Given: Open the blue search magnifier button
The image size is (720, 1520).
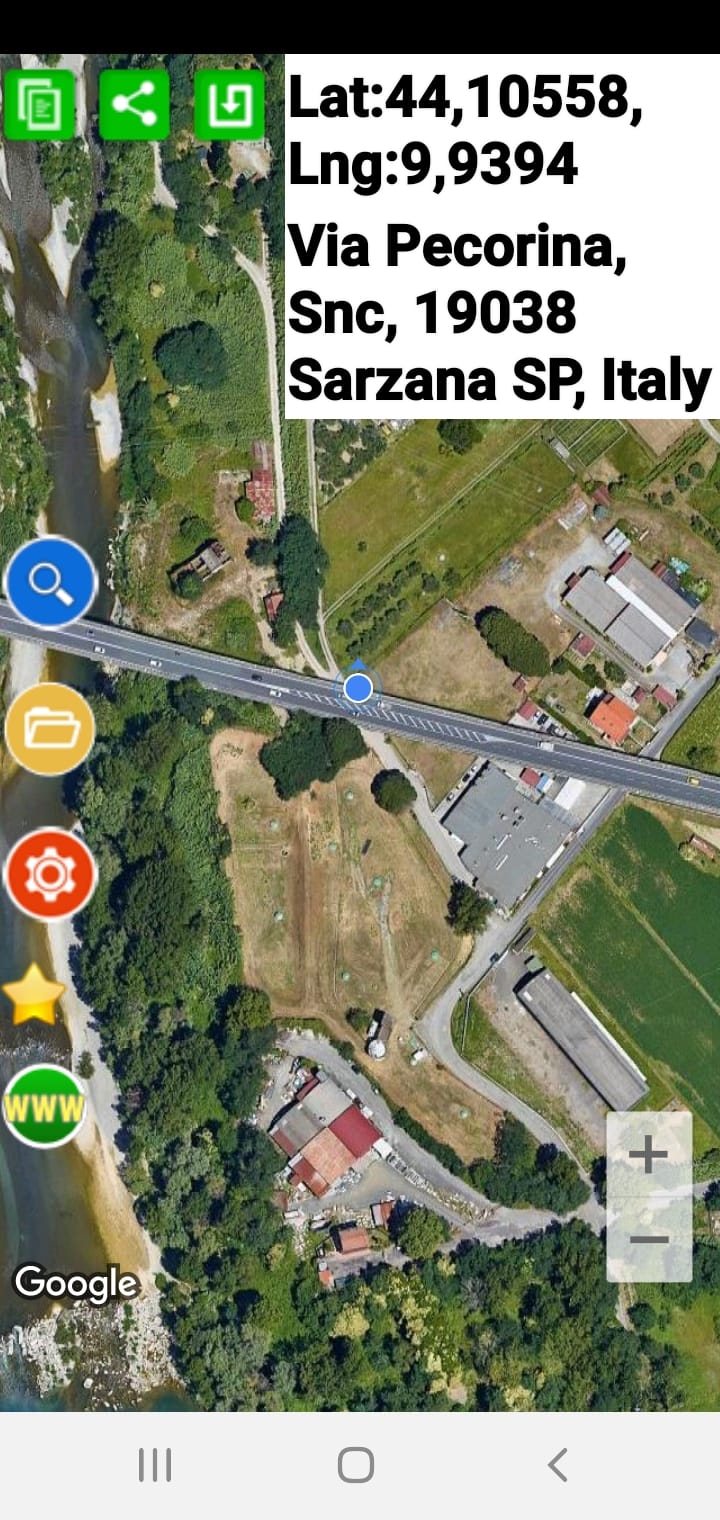Looking at the screenshot, I should [x=51, y=582].
